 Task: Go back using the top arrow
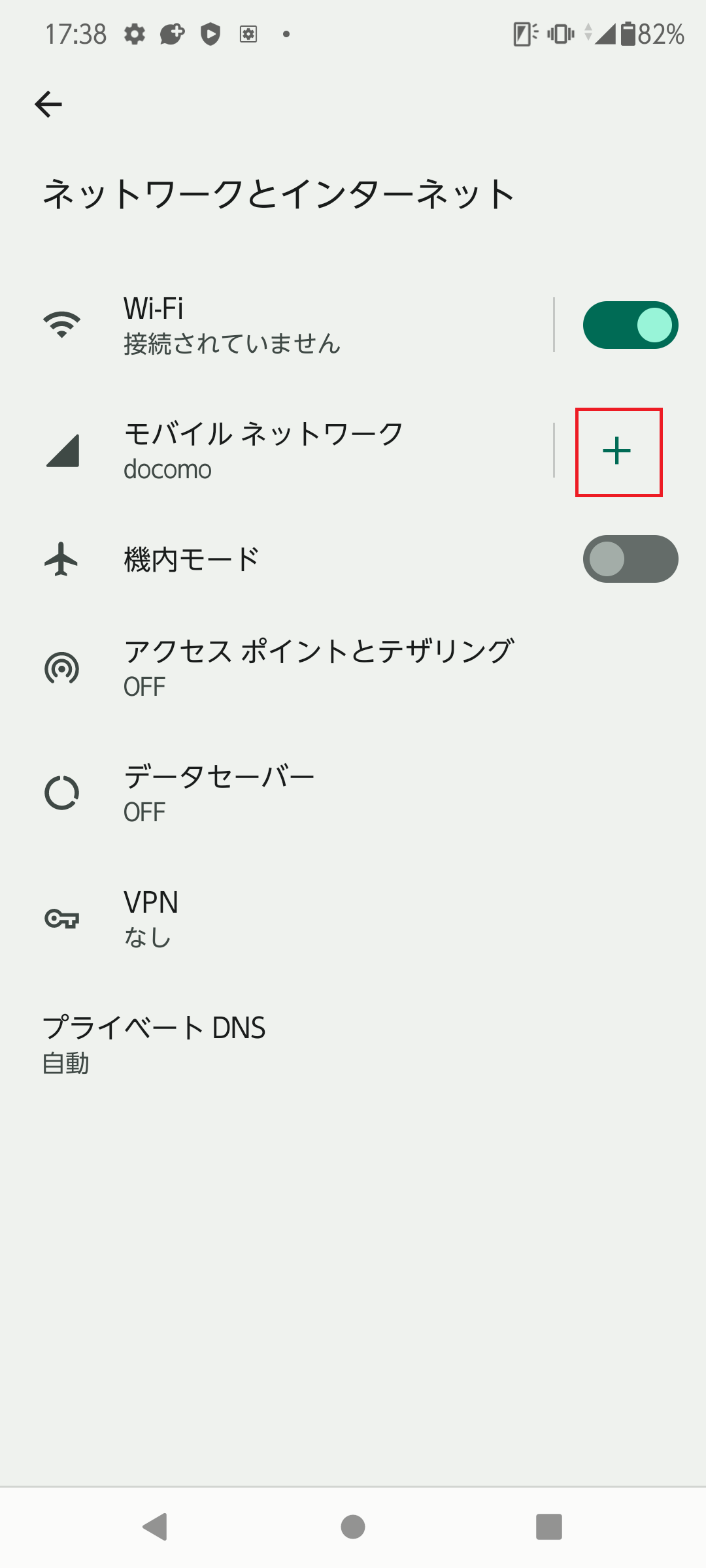[x=48, y=105]
